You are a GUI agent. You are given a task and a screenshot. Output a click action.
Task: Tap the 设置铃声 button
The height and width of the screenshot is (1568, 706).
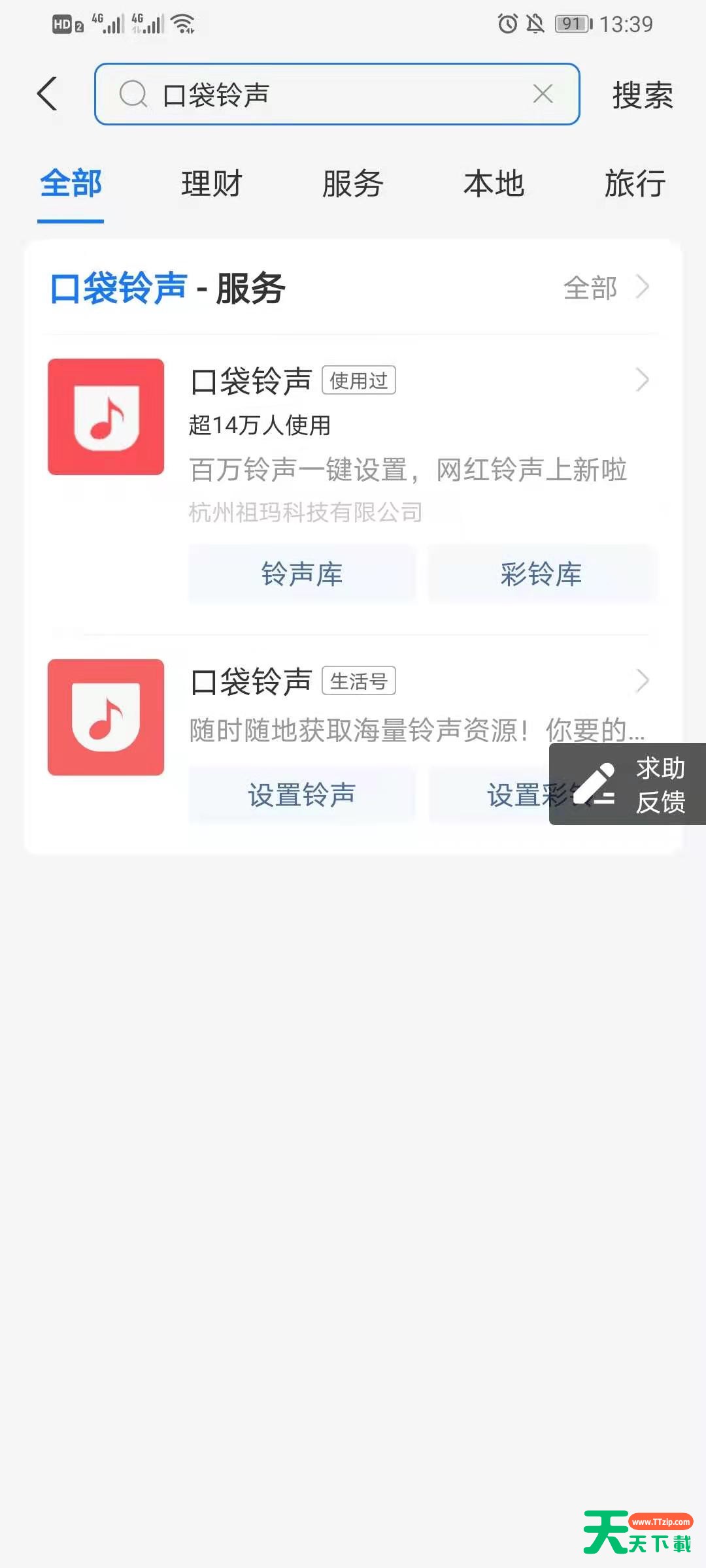302,795
